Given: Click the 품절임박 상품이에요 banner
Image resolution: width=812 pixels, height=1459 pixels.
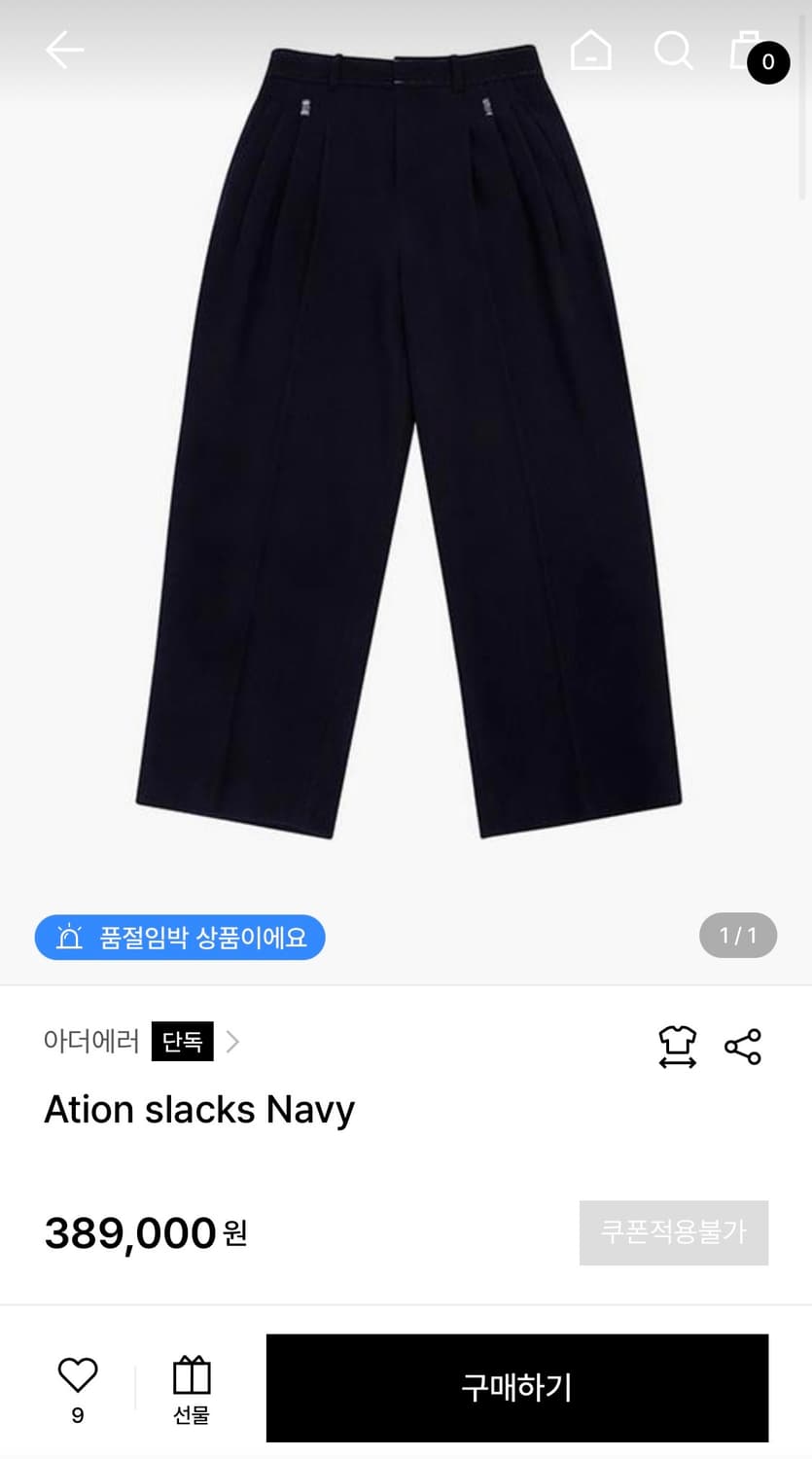Looking at the screenshot, I should coord(180,937).
